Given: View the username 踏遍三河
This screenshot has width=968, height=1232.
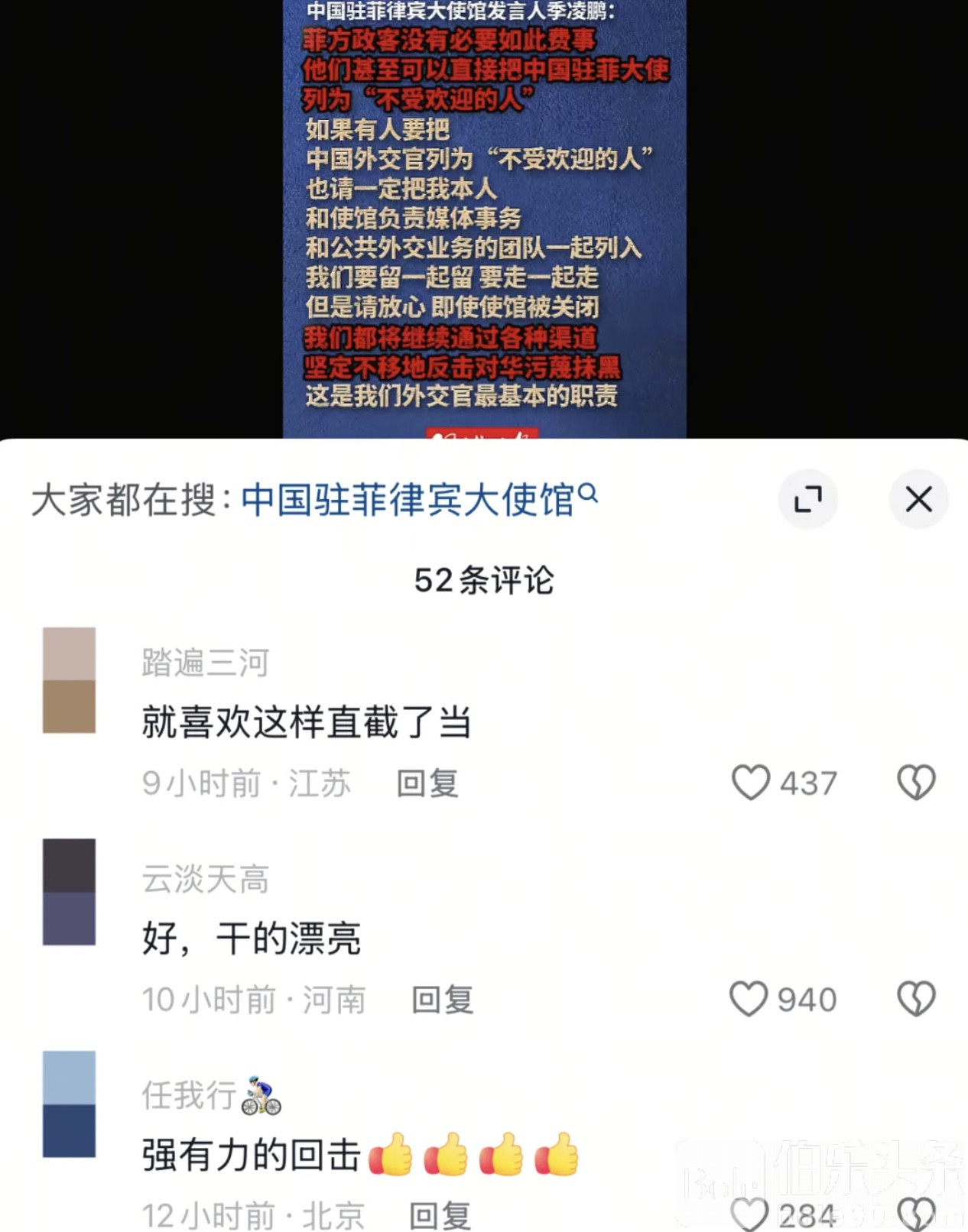Looking at the screenshot, I should pos(205,663).
